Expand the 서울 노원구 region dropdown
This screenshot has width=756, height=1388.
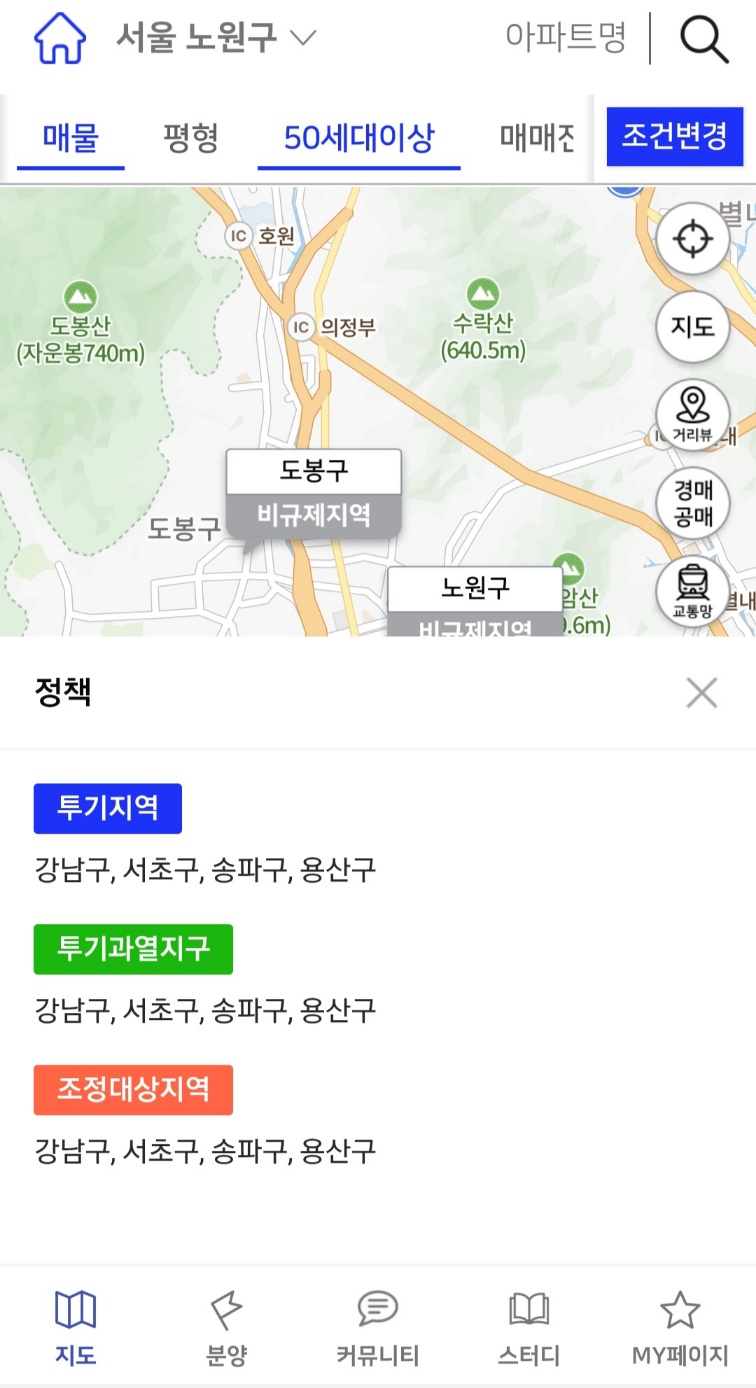pyautogui.click(x=216, y=38)
